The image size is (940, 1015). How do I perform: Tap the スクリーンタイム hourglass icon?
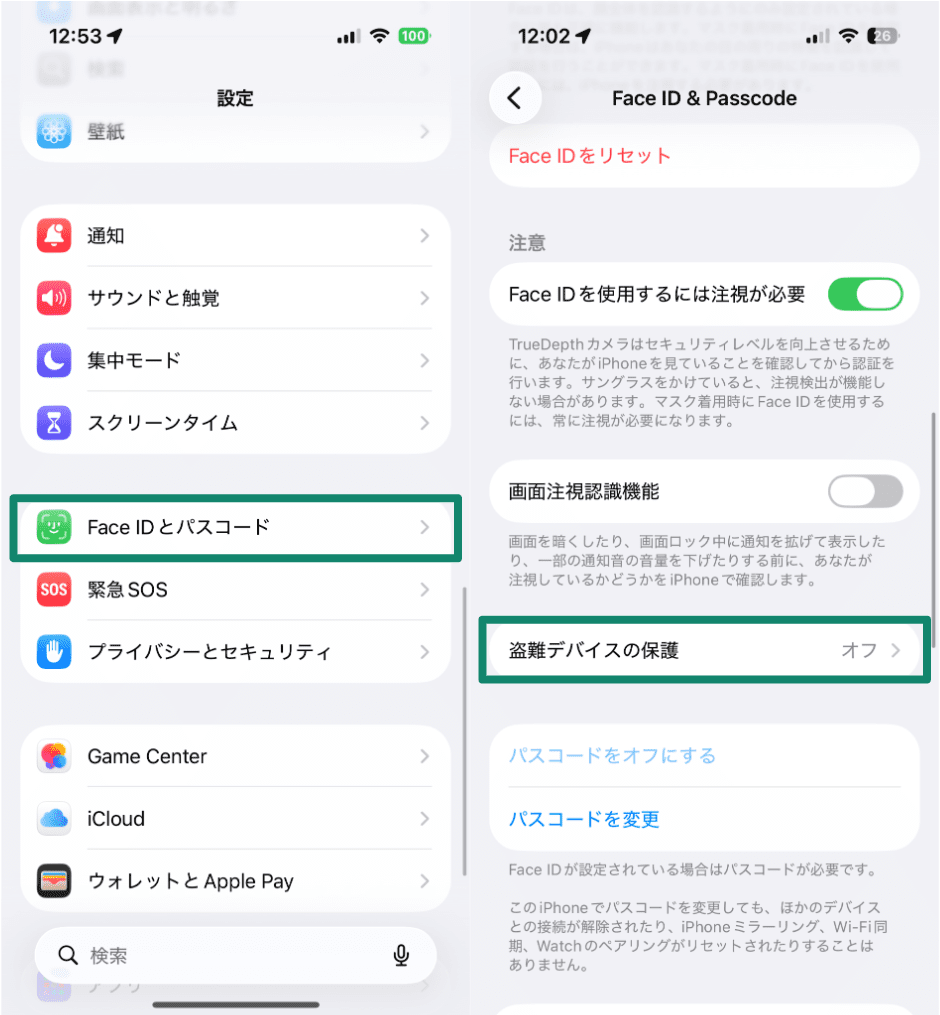coord(54,422)
